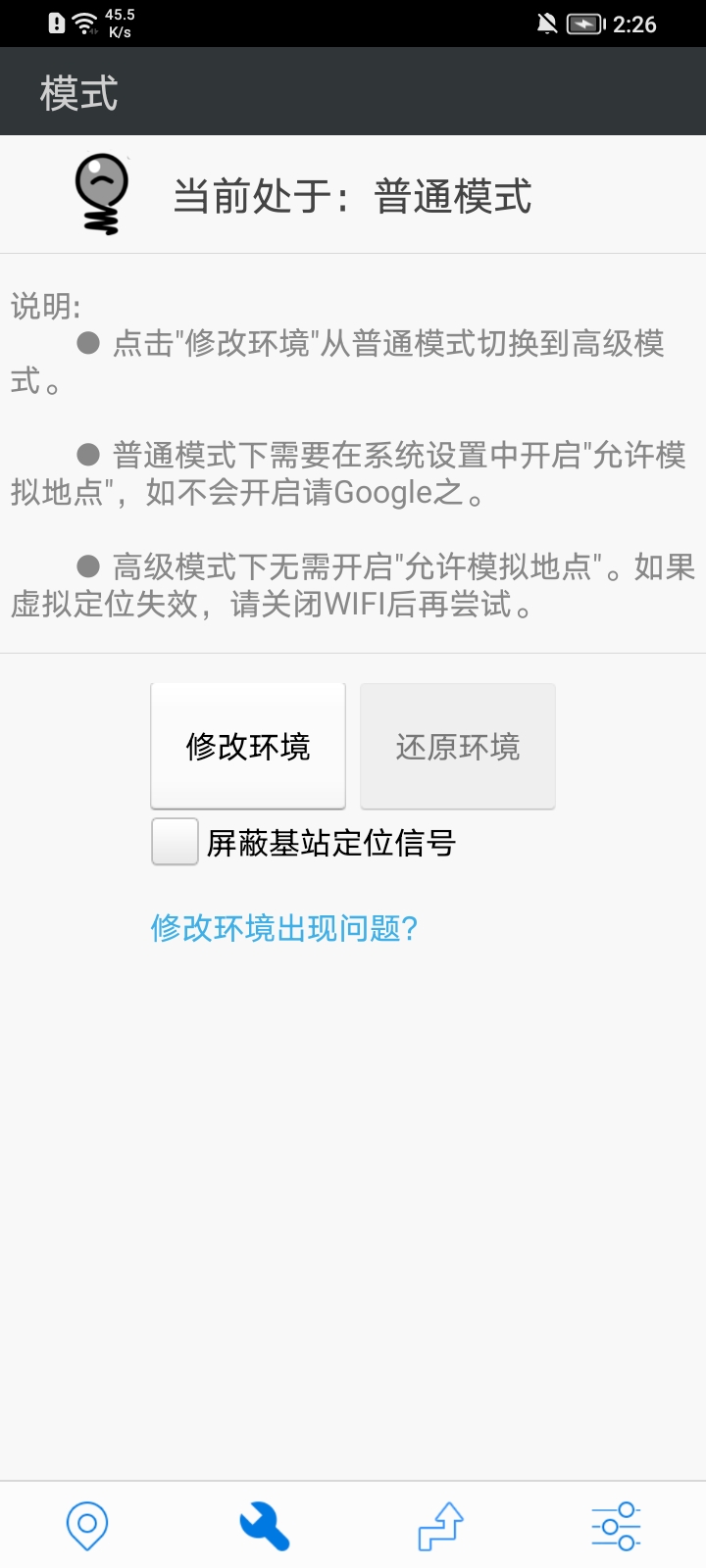Open the 修改环境出现问题? help link
The image size is (706, 1568).
[284, 928]
